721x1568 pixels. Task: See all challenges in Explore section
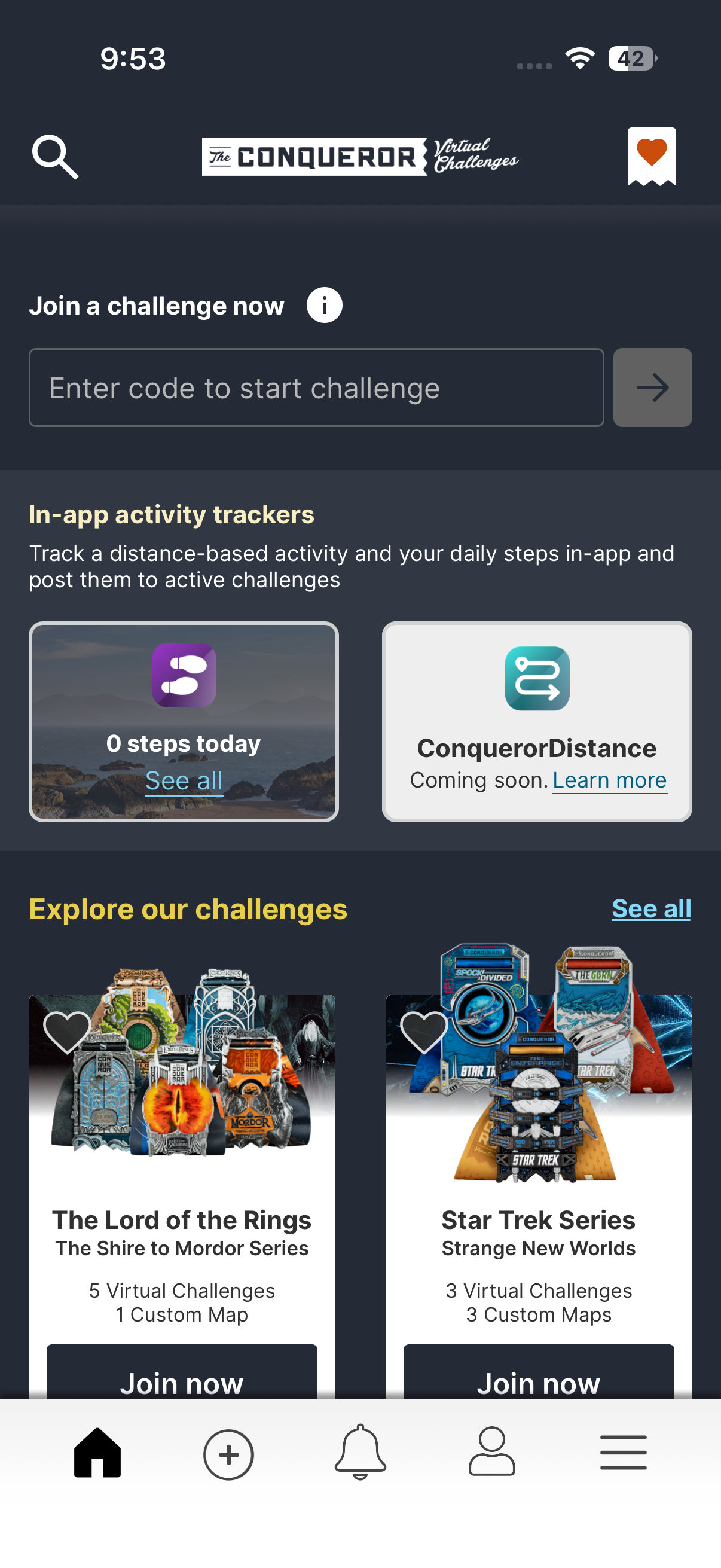click(650, 908)
